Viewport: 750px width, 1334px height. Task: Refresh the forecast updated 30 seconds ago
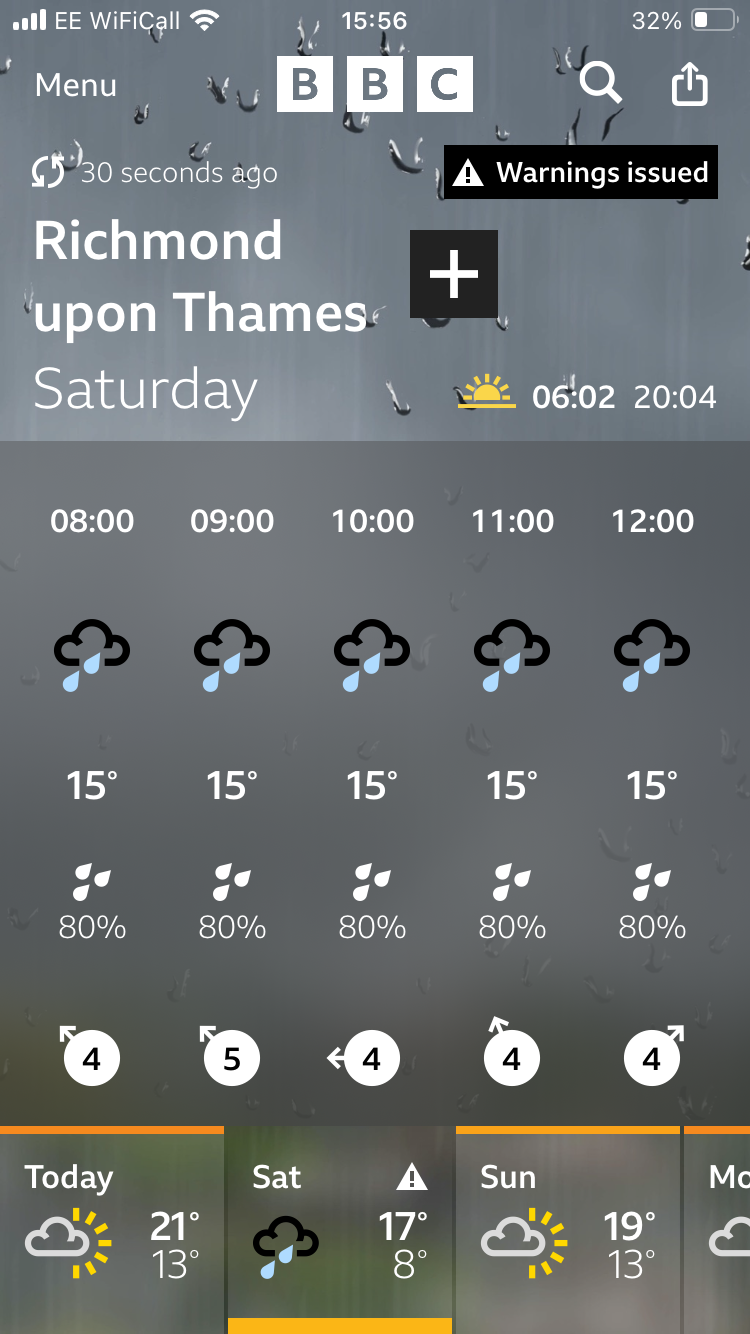click(x=48, y=173)
